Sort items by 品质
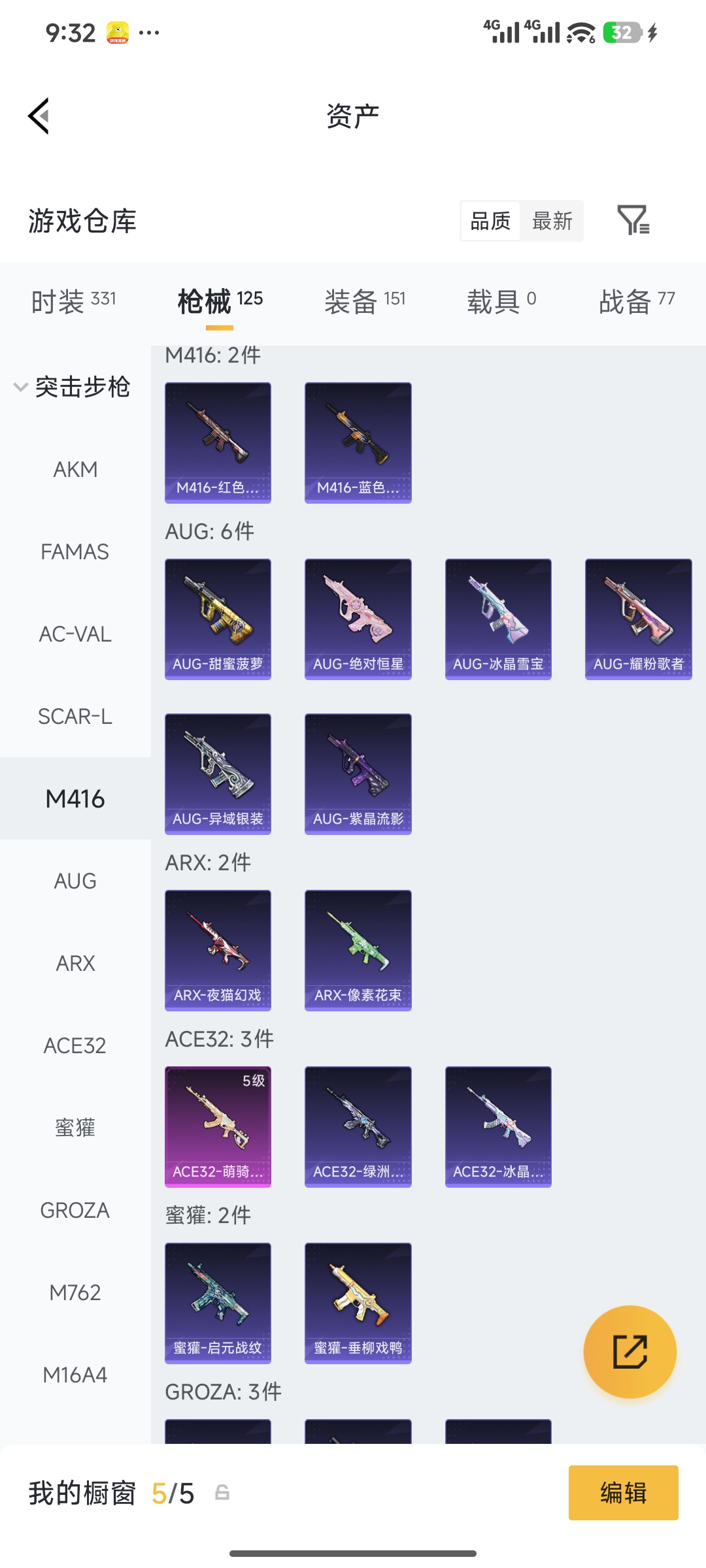The width and height of the screenshot is (706, 1568). click(x=490, y=221)
